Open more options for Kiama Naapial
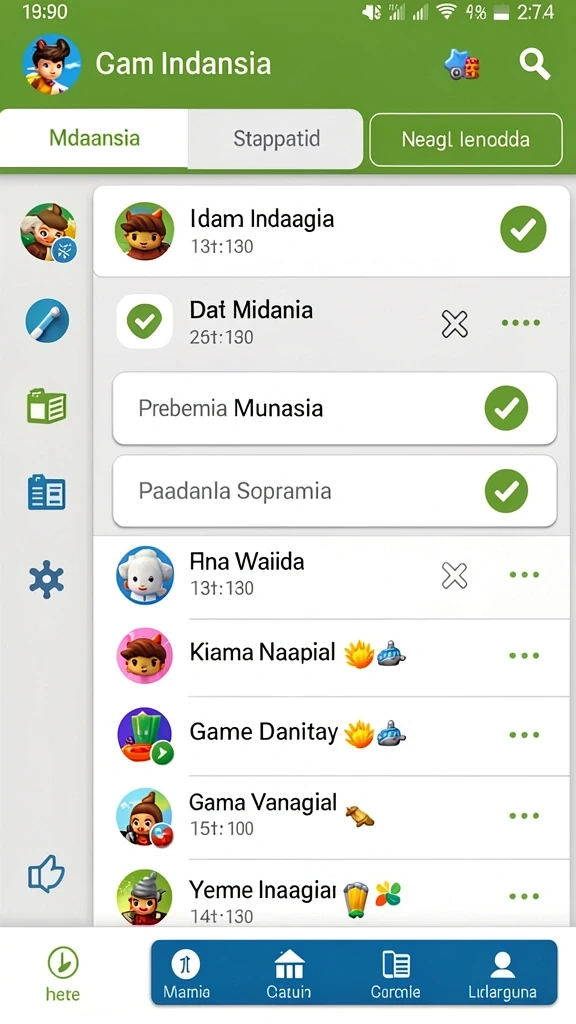This screenshot has height=1024, width=576. pyautogui.click(x=524, y=656)
